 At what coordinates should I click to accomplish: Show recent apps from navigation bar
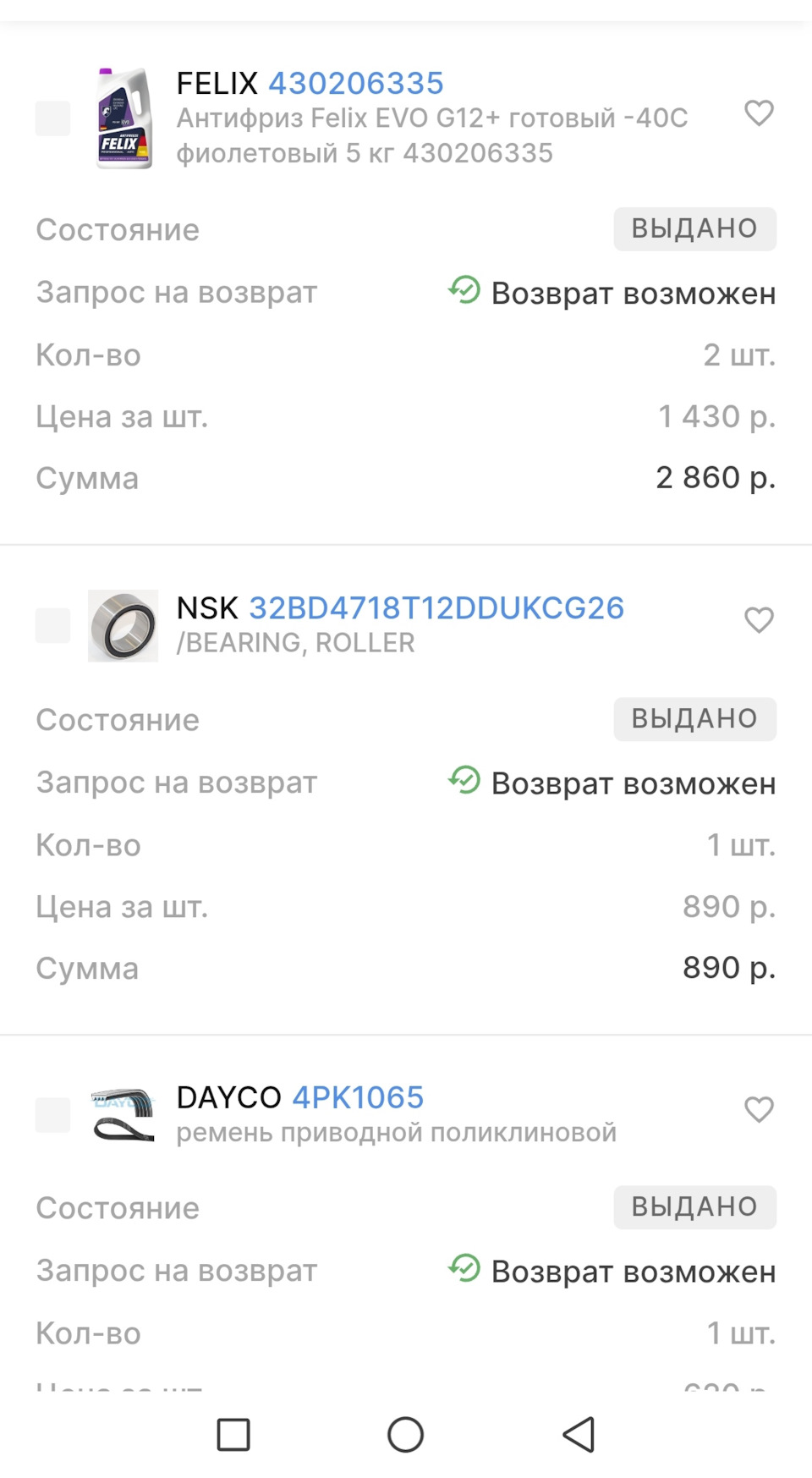point(233,1434)
